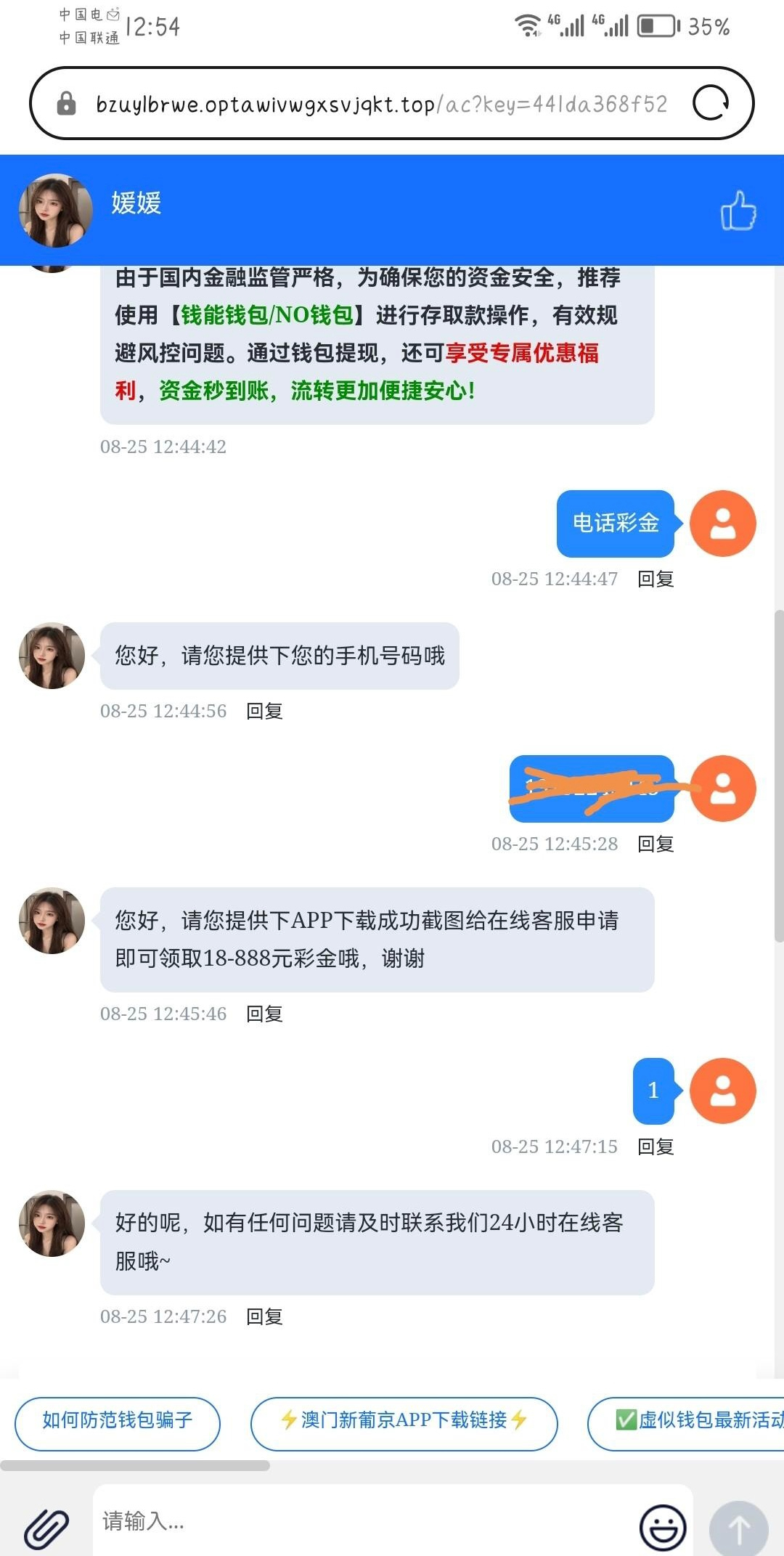Screen dimensions: 784x1556
Task: Focus the 请输入 message input field
Action: click(363, 1521)
